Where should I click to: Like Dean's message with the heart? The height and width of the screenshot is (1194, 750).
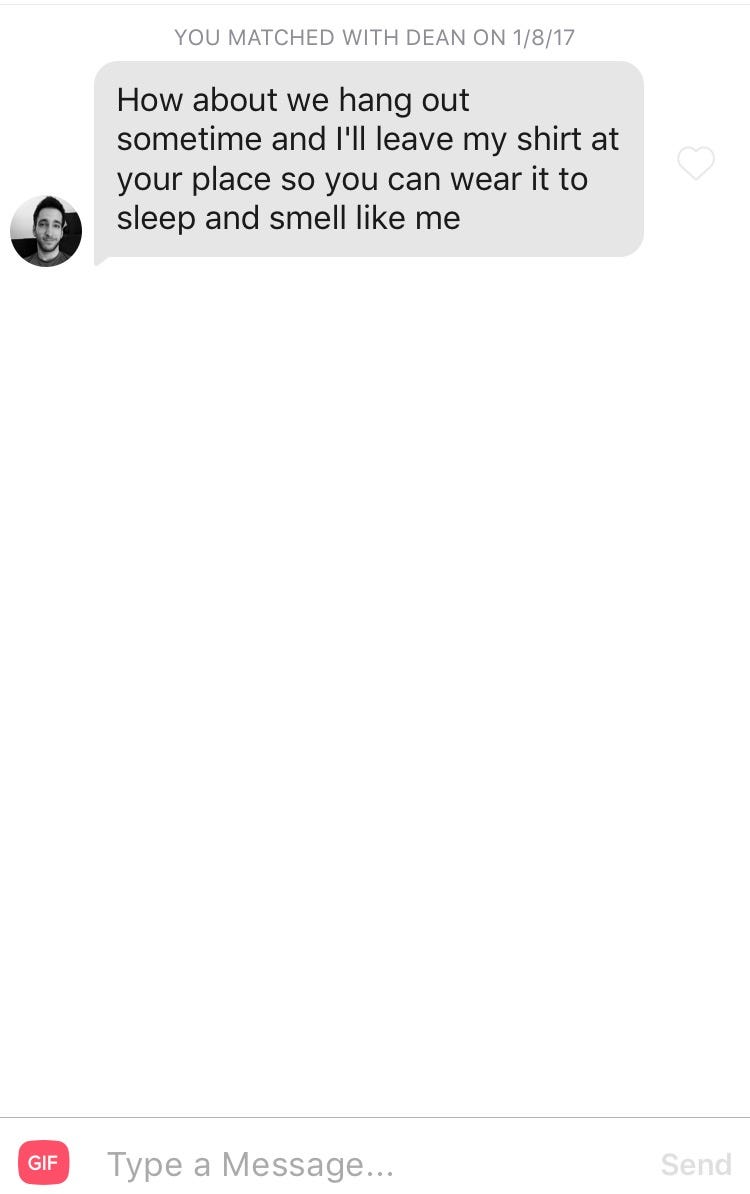click(696, 163)
